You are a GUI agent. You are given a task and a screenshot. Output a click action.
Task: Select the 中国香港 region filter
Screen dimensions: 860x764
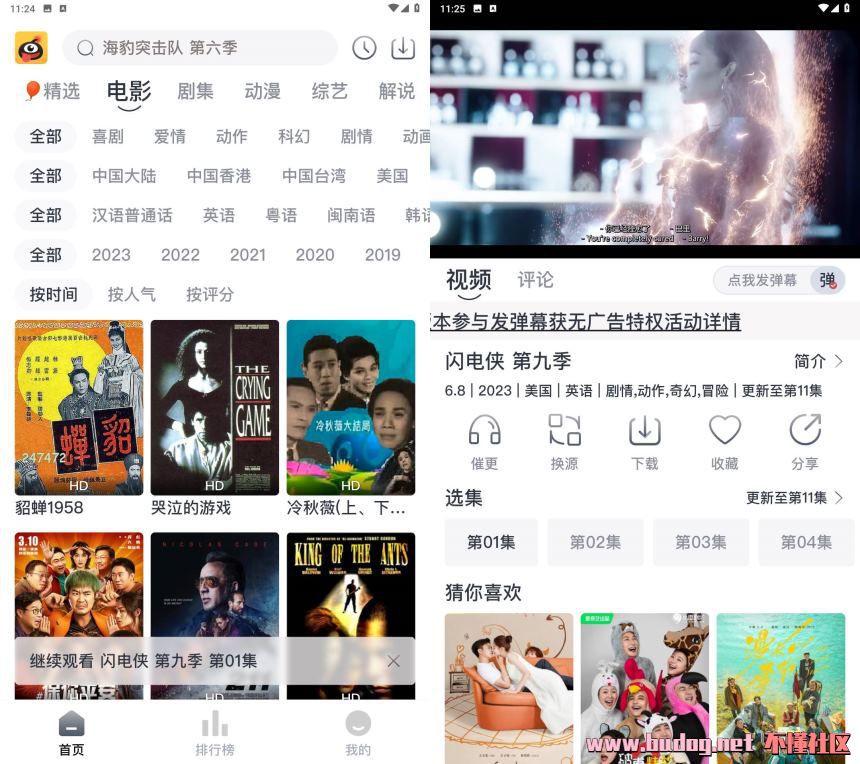(x=218, y=175)
